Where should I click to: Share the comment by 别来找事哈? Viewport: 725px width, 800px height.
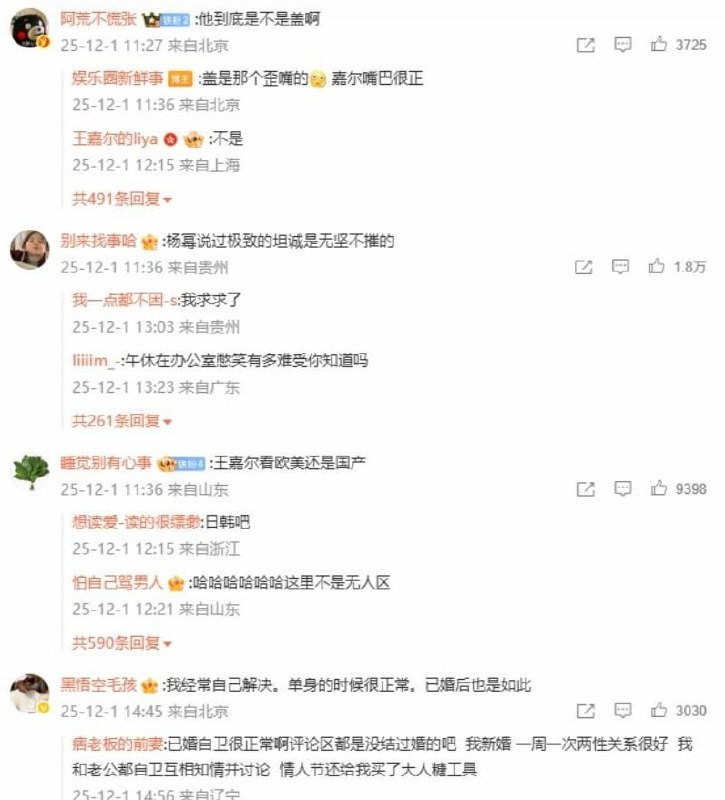point(586,267)
